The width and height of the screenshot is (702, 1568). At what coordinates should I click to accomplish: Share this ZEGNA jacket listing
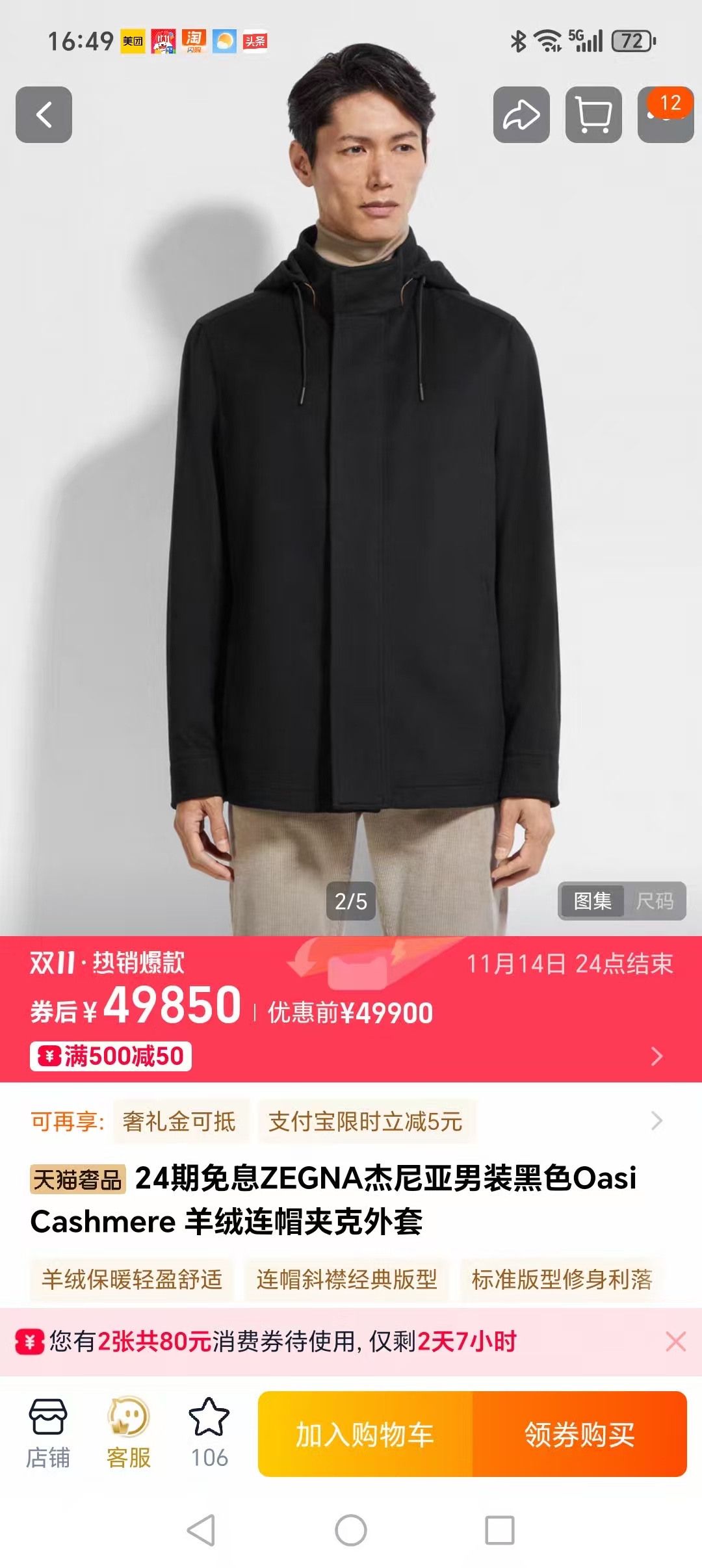point(521,115)
